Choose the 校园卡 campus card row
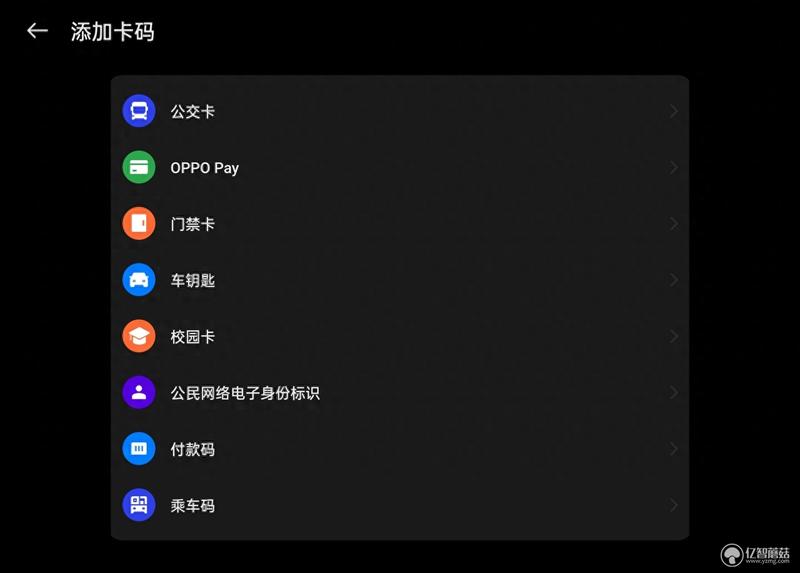800x573 pixels. pyautogui.click(x=399, y=337)
